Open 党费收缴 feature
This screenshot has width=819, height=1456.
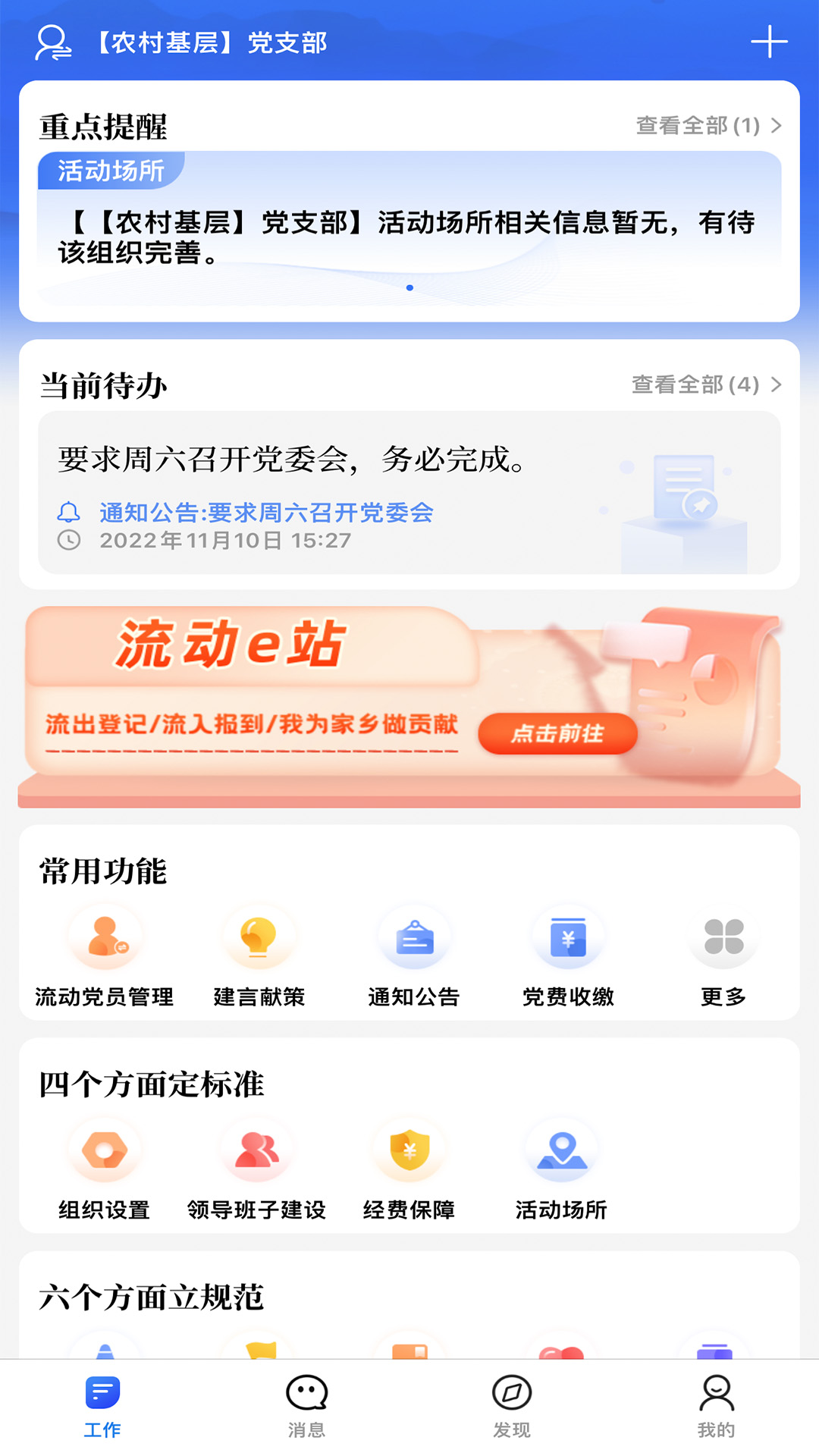[x=568, y=955]
